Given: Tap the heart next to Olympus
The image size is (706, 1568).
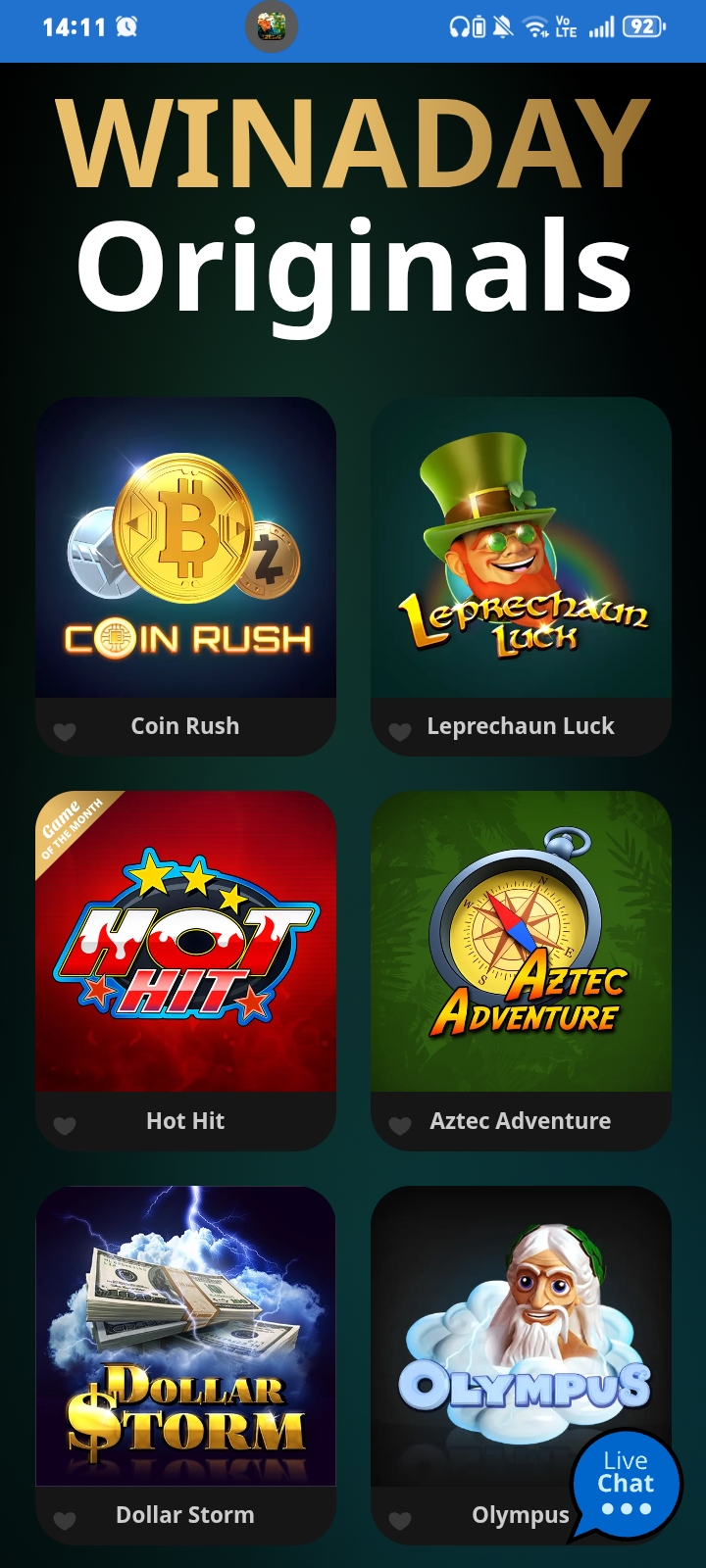Looking at the screenshot, I should (x=400, y=1520).
